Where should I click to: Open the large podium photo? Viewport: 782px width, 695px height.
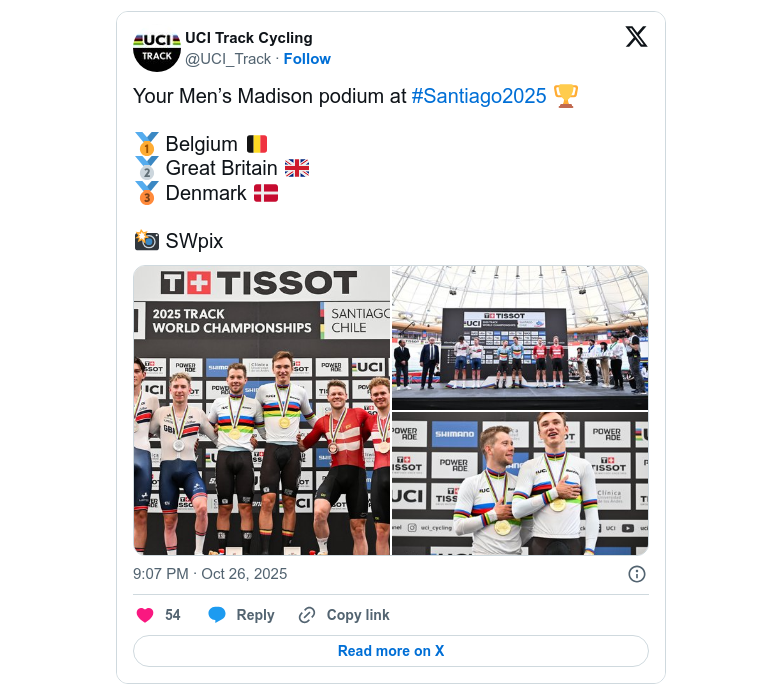click(x=262, y=410)
